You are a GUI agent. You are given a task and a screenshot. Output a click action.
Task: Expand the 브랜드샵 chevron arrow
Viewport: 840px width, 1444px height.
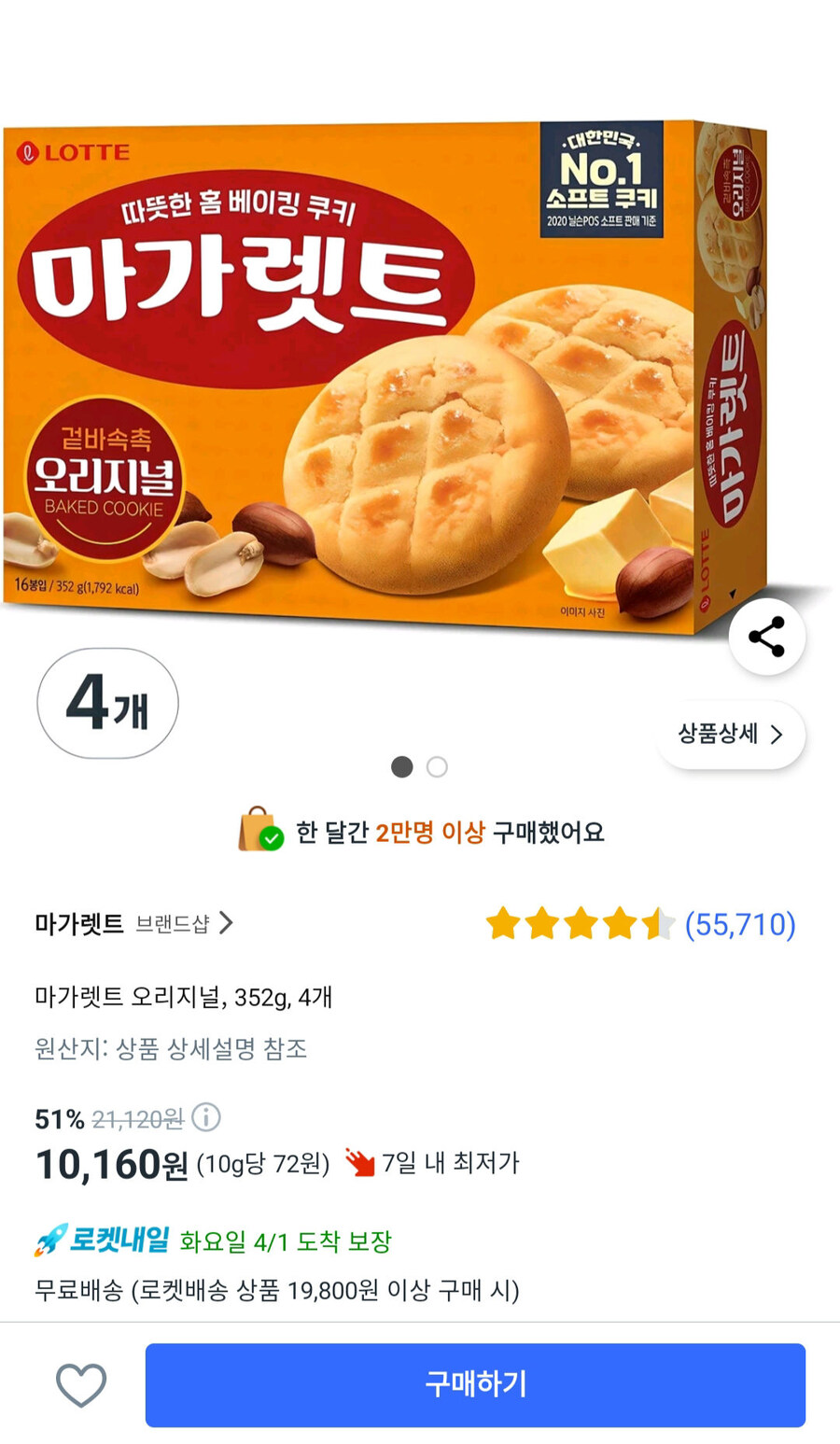tap(225, 923)
